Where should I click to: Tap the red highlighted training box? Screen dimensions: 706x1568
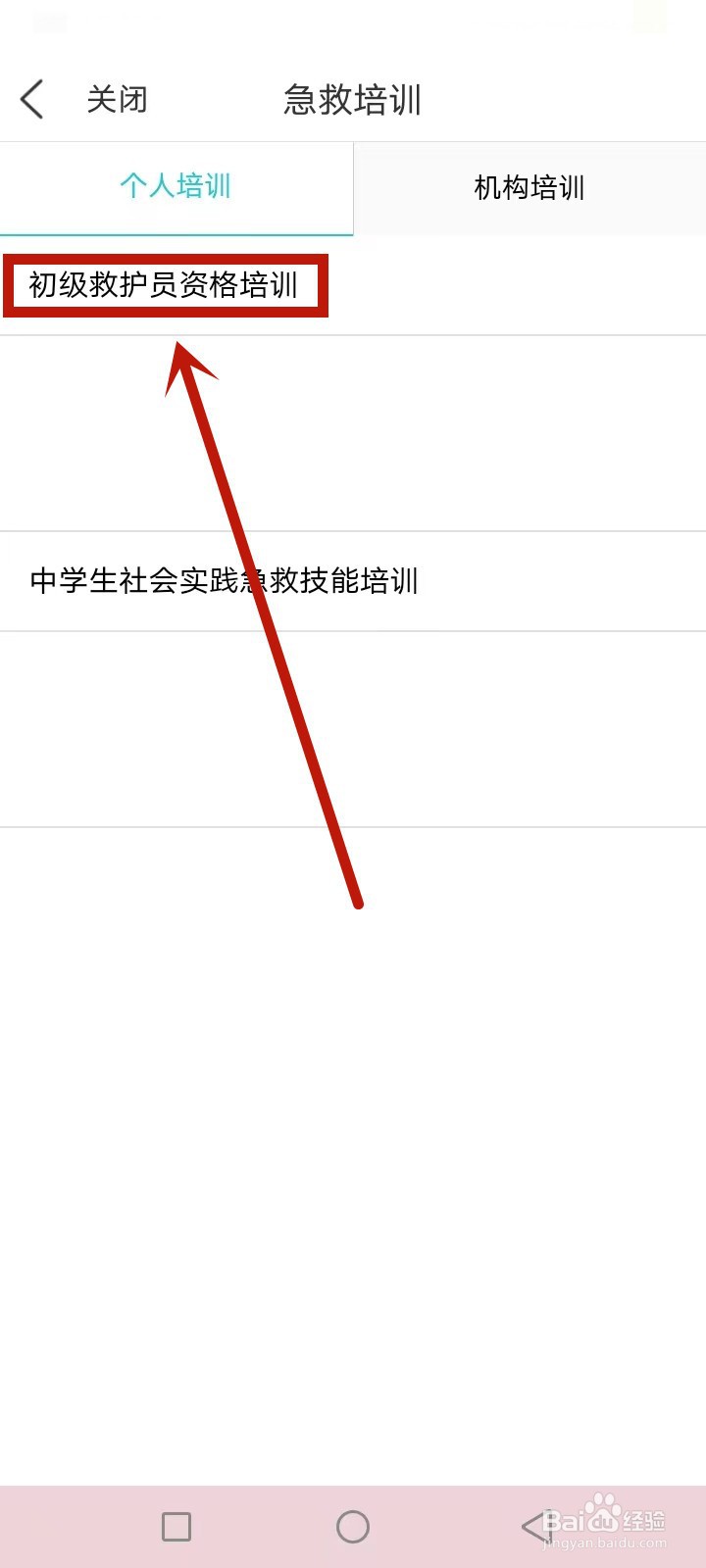tap(167, 286)
